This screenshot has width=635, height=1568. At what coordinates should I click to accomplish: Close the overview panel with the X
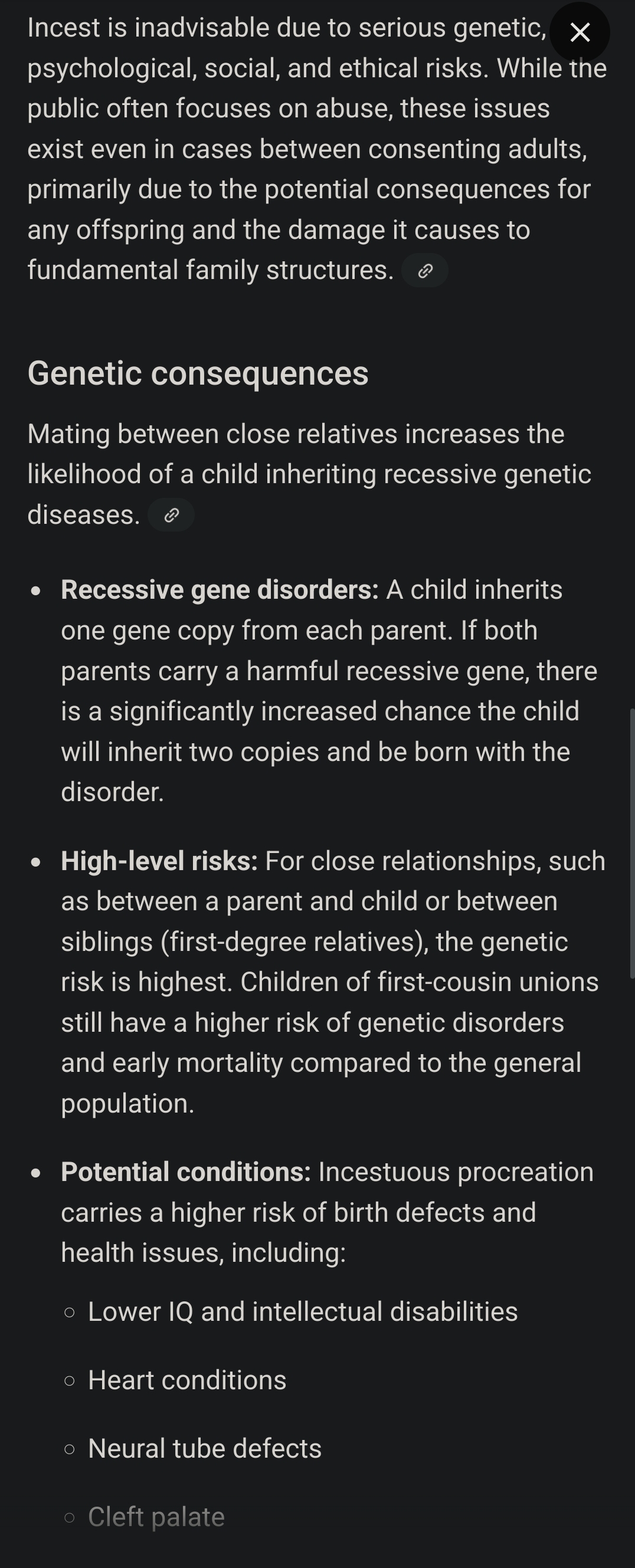(580, 32)
